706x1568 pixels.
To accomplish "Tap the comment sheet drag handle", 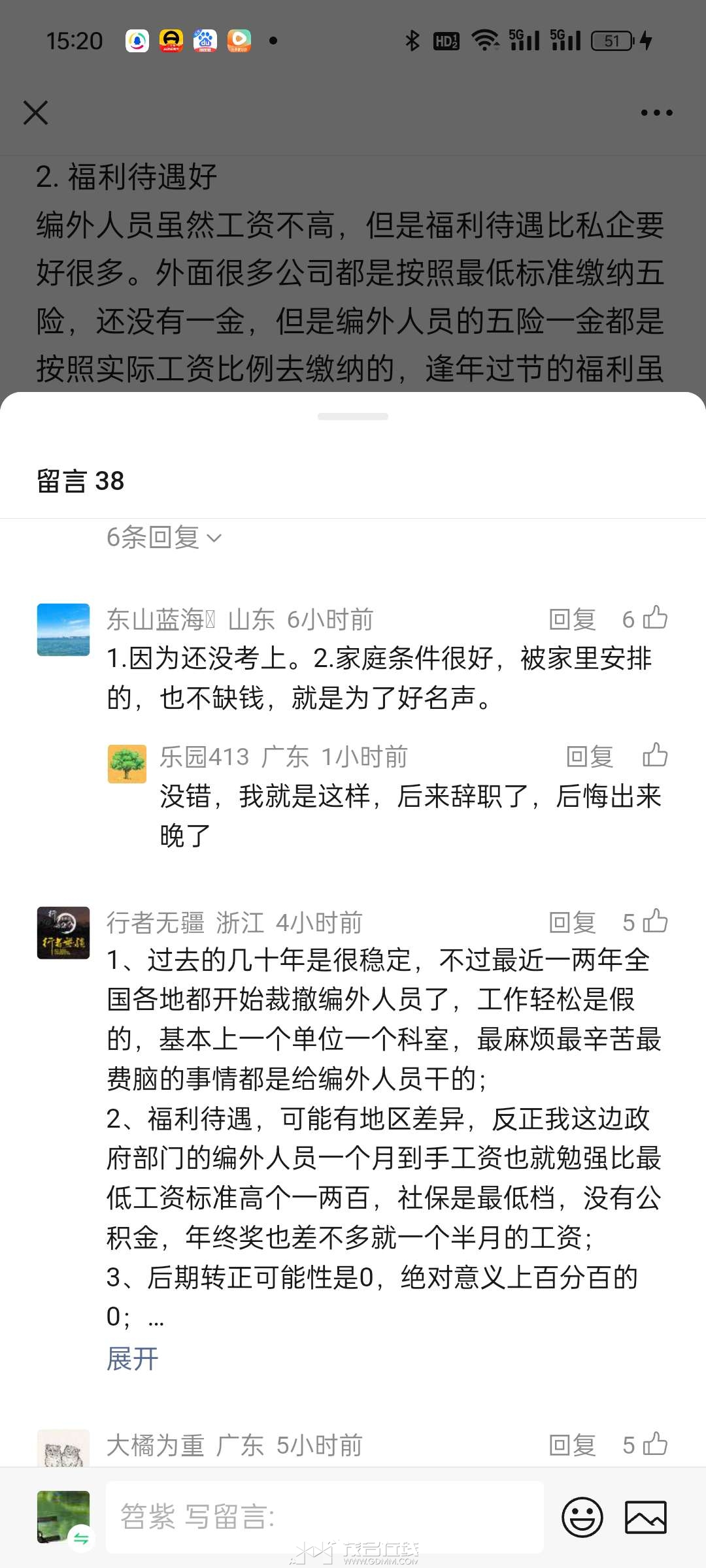I will [353, 416].
